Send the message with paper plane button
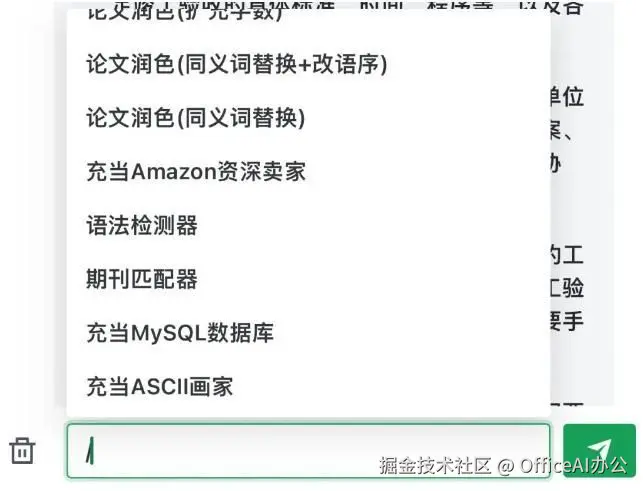The width and height of the screenshot is (643, 491). 599,450
